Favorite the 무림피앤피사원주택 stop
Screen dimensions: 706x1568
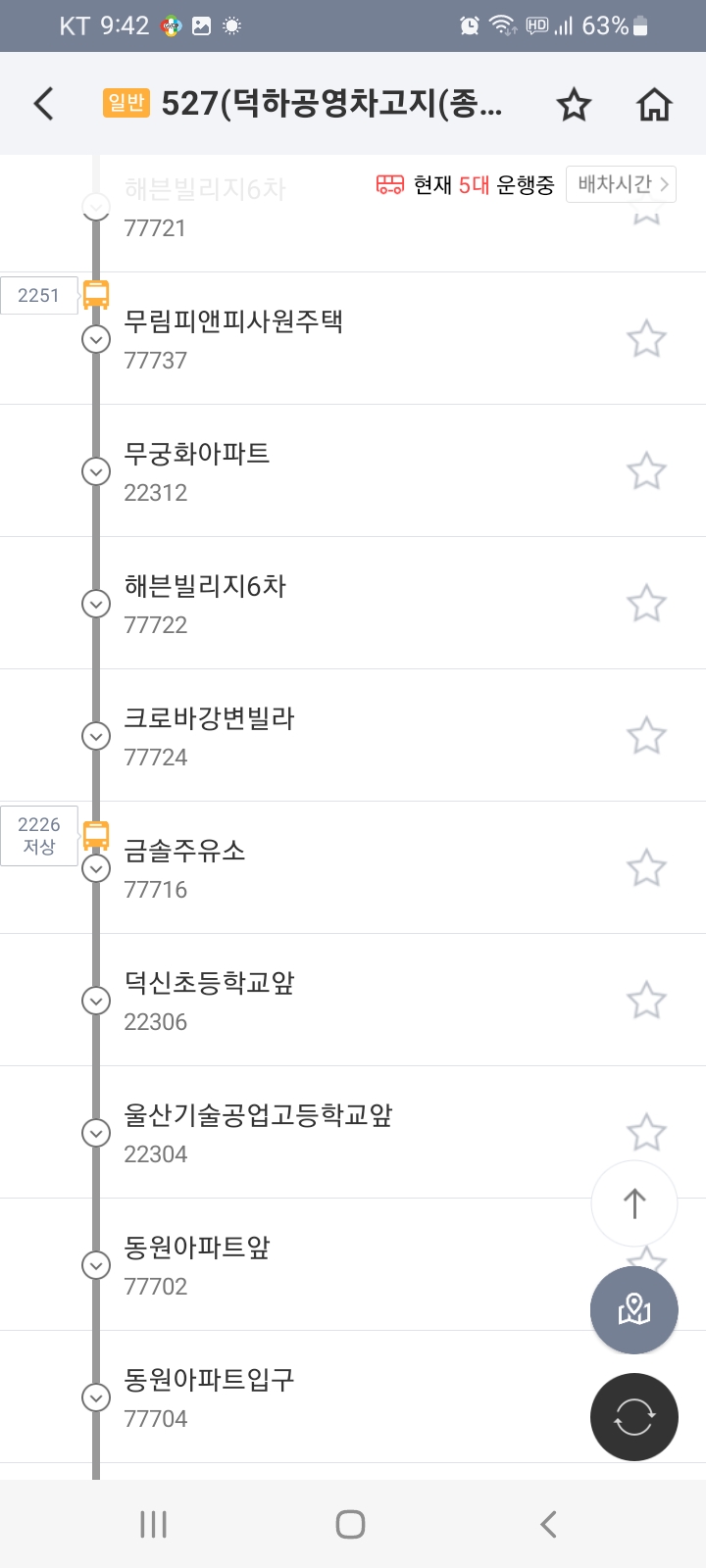pyautogui.click(x=646, y=339)
